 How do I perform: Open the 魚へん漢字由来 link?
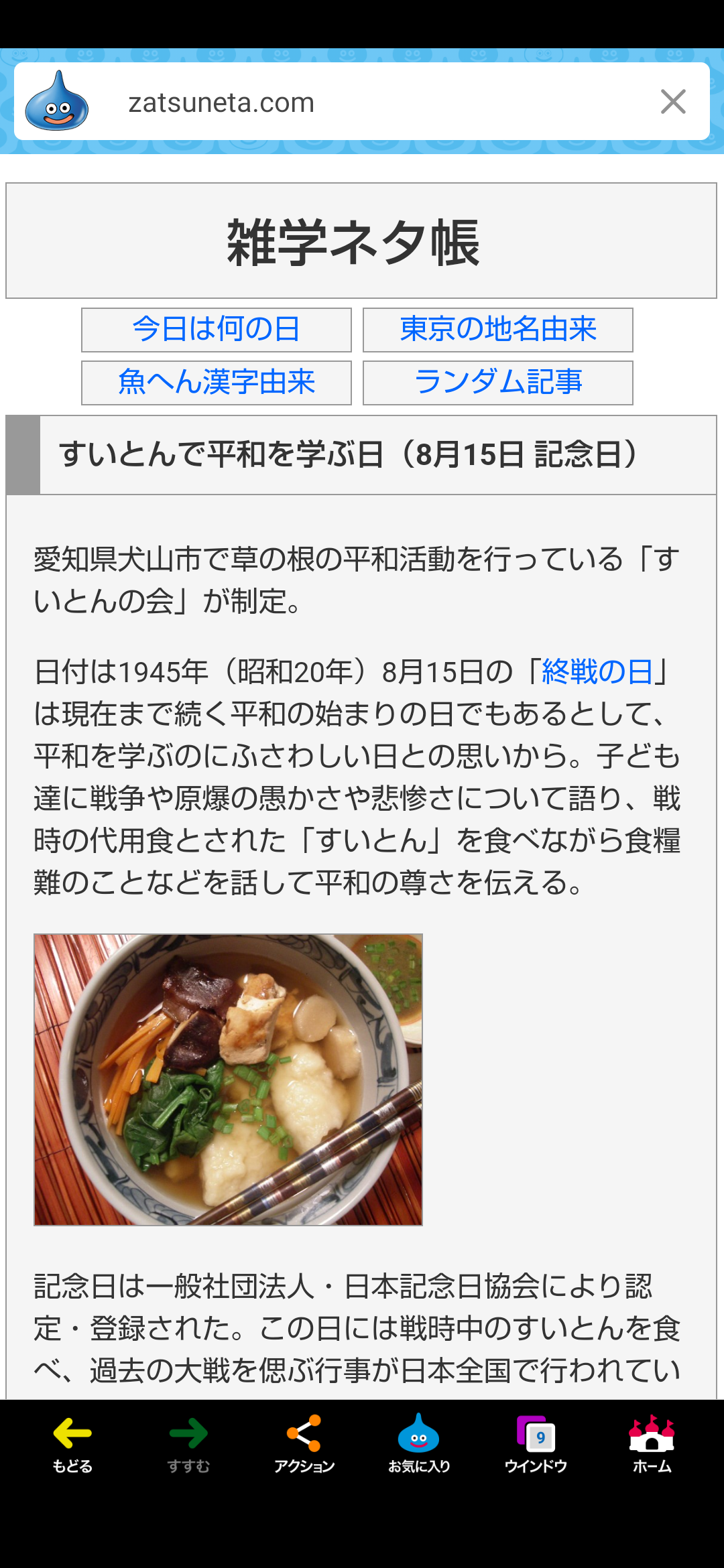pos(217,383)
